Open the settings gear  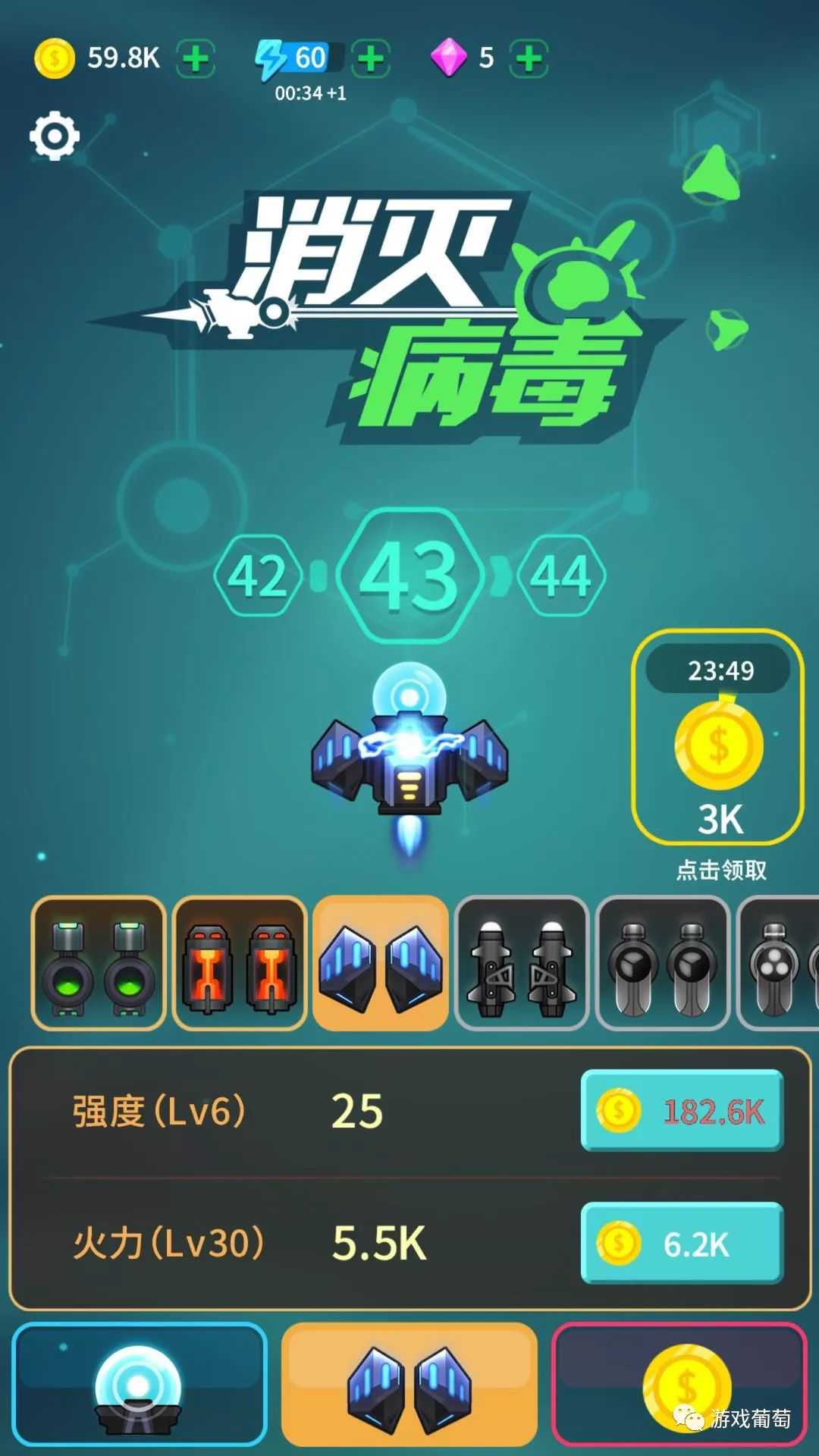pos(55,136)
